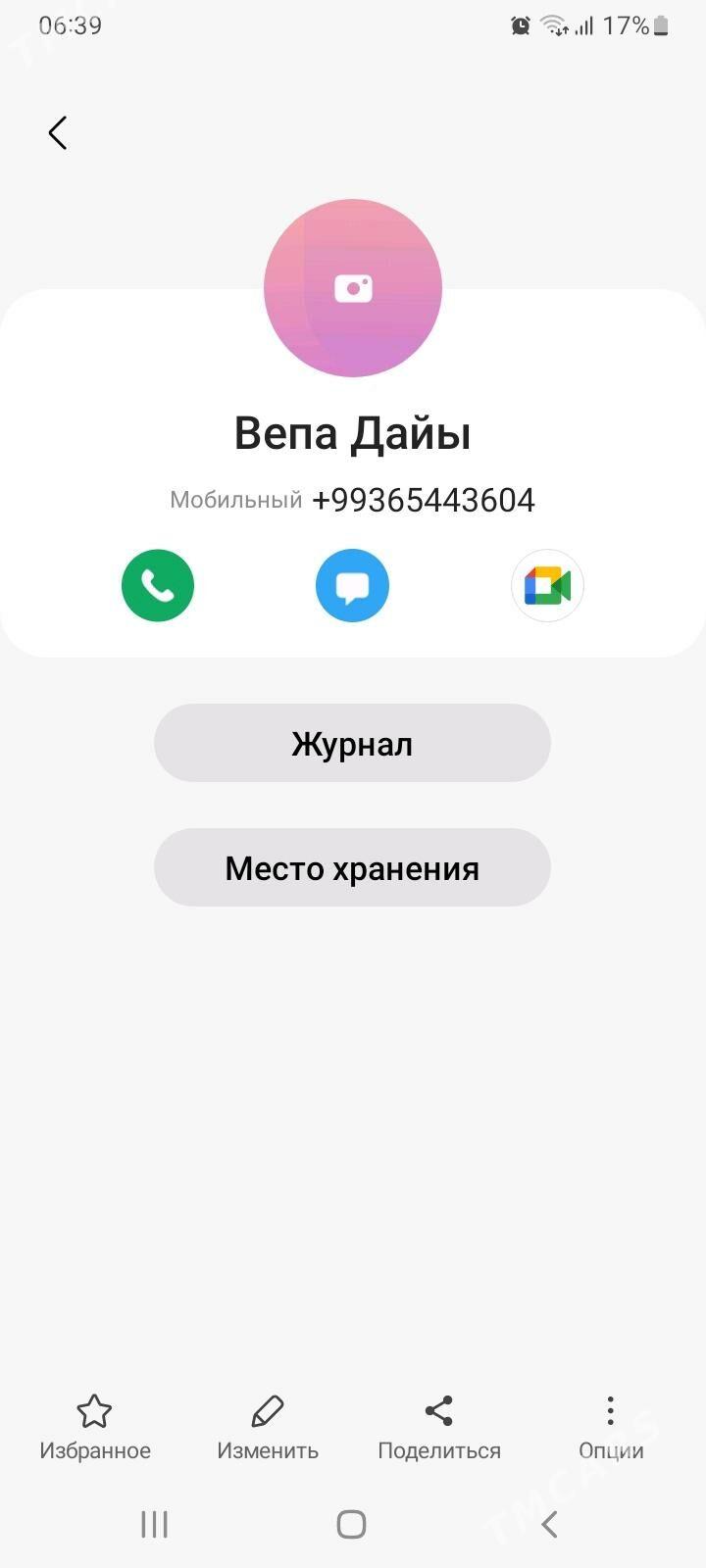Tap the contact photo camera avatar

(353, 288)
